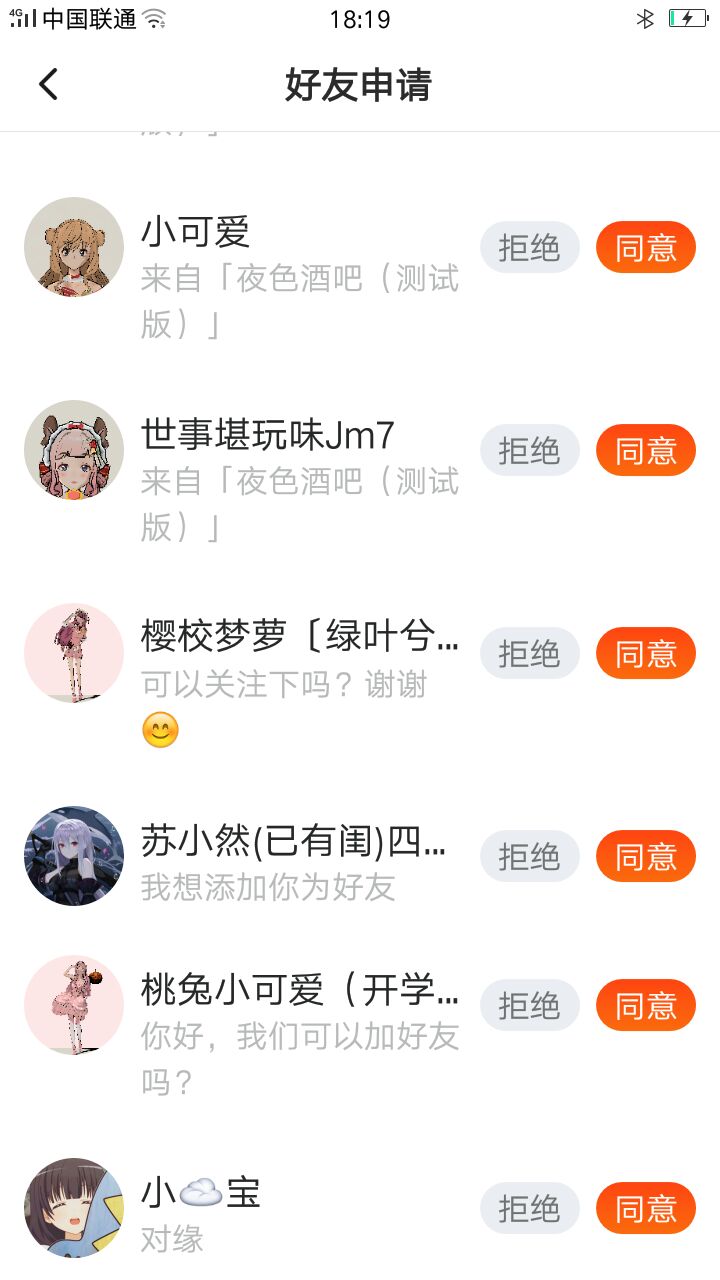
Task: Refuse 苏小然's friend request
Action: (529, 856)
